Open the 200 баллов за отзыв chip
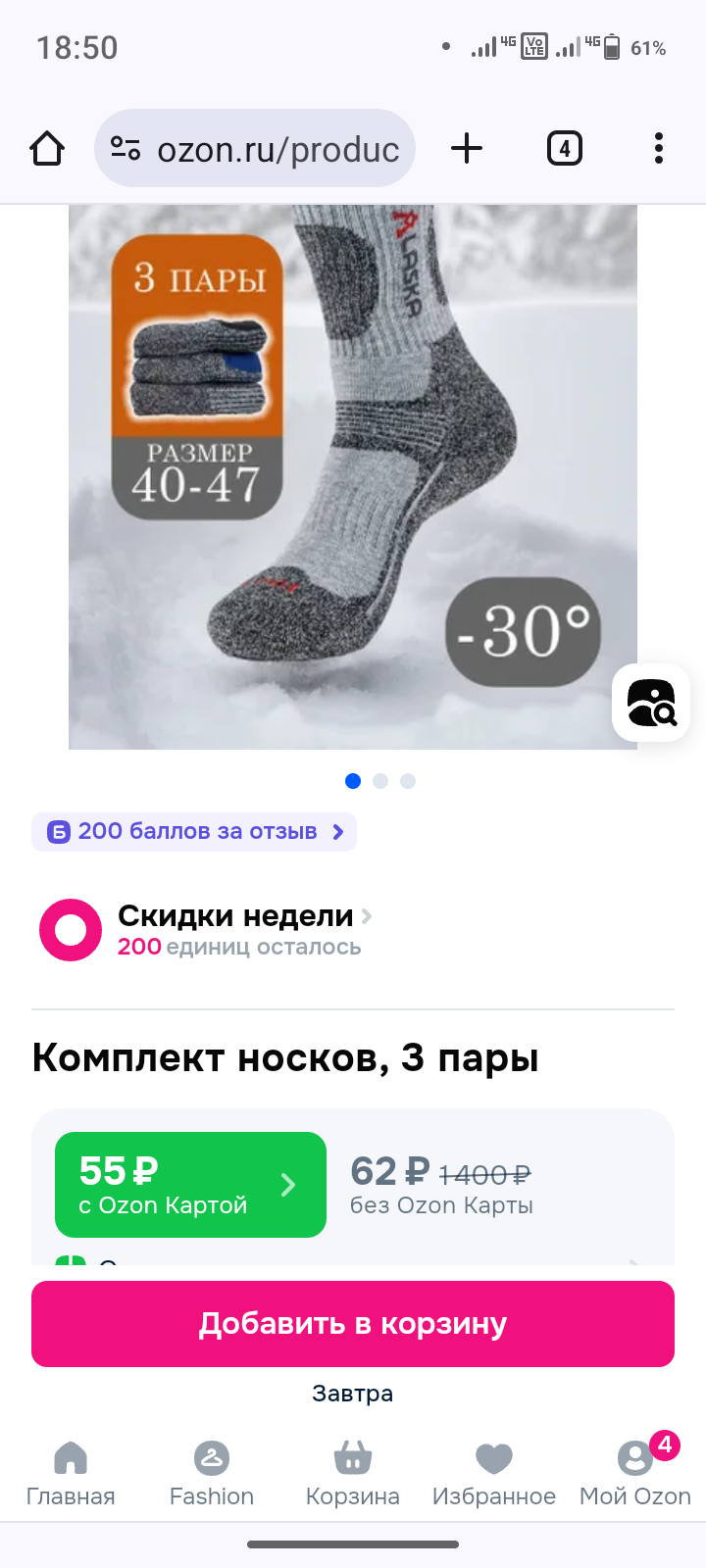Image resolution: width=706 pixels, height=1568 pixels. coord(194,832)
